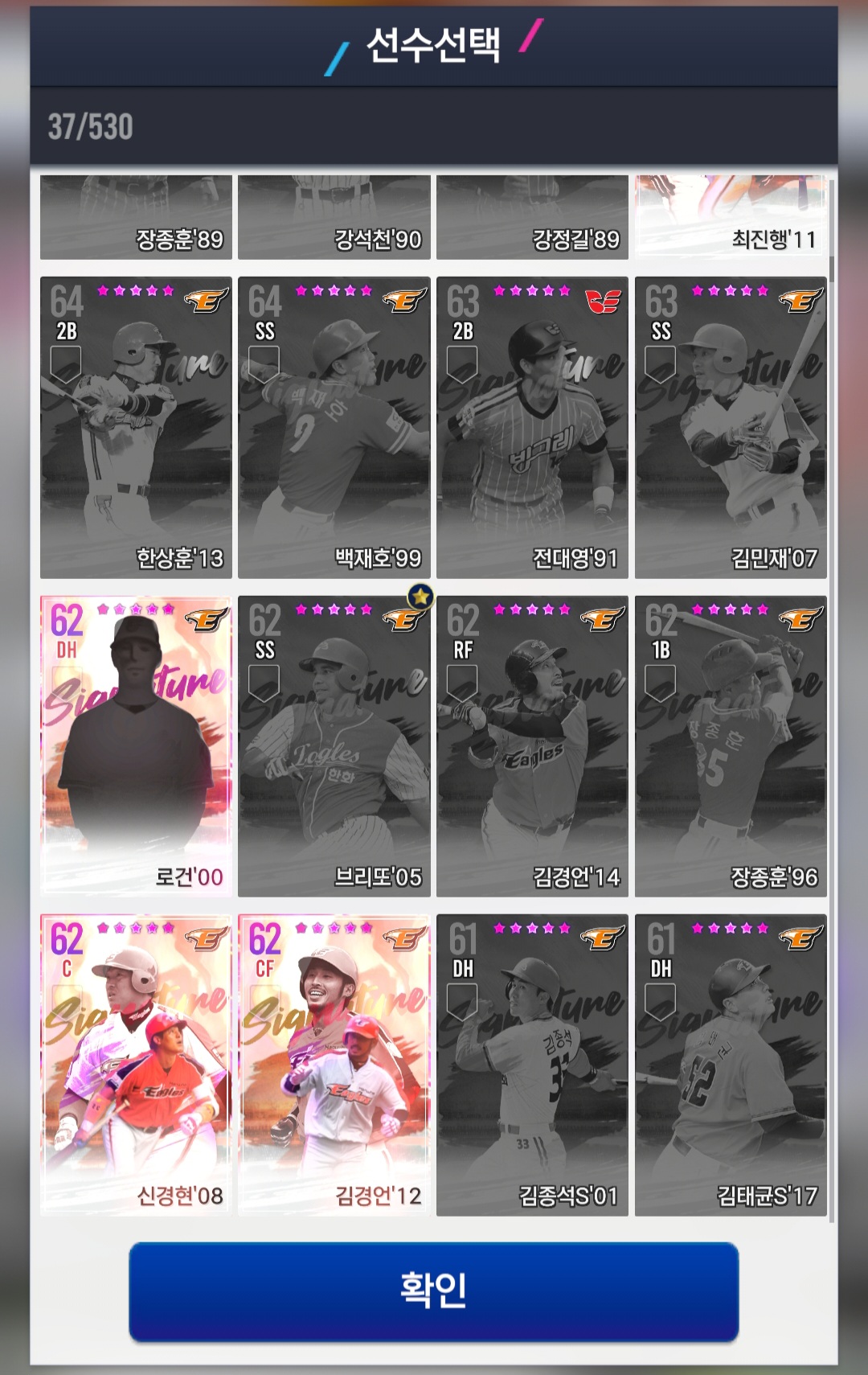Image resolution: width=868 pixels, height=1375 pixels.
Task: Tap the 김태균S'17 DH card
Action: tap(731, 1064)
